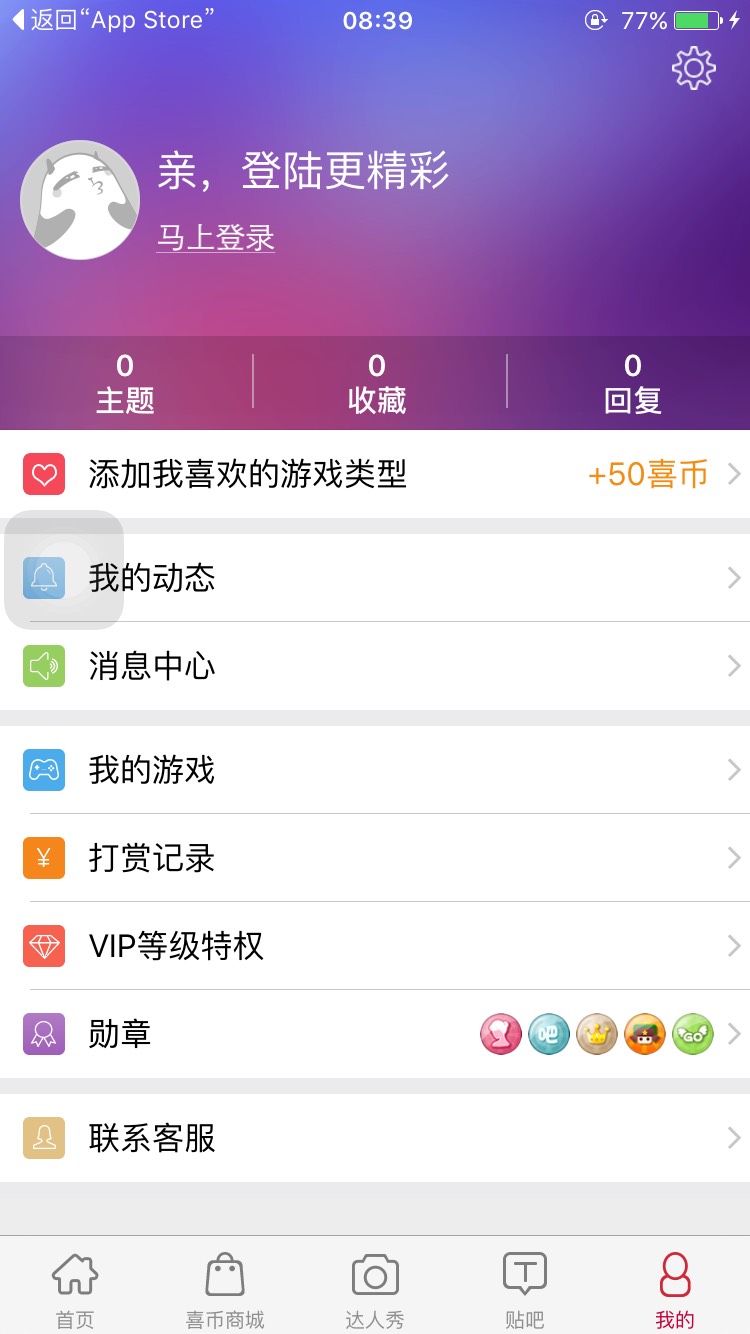750x1334 pixels.
Task: Switch to the 首页 home tab
Action: (75, 1288)
